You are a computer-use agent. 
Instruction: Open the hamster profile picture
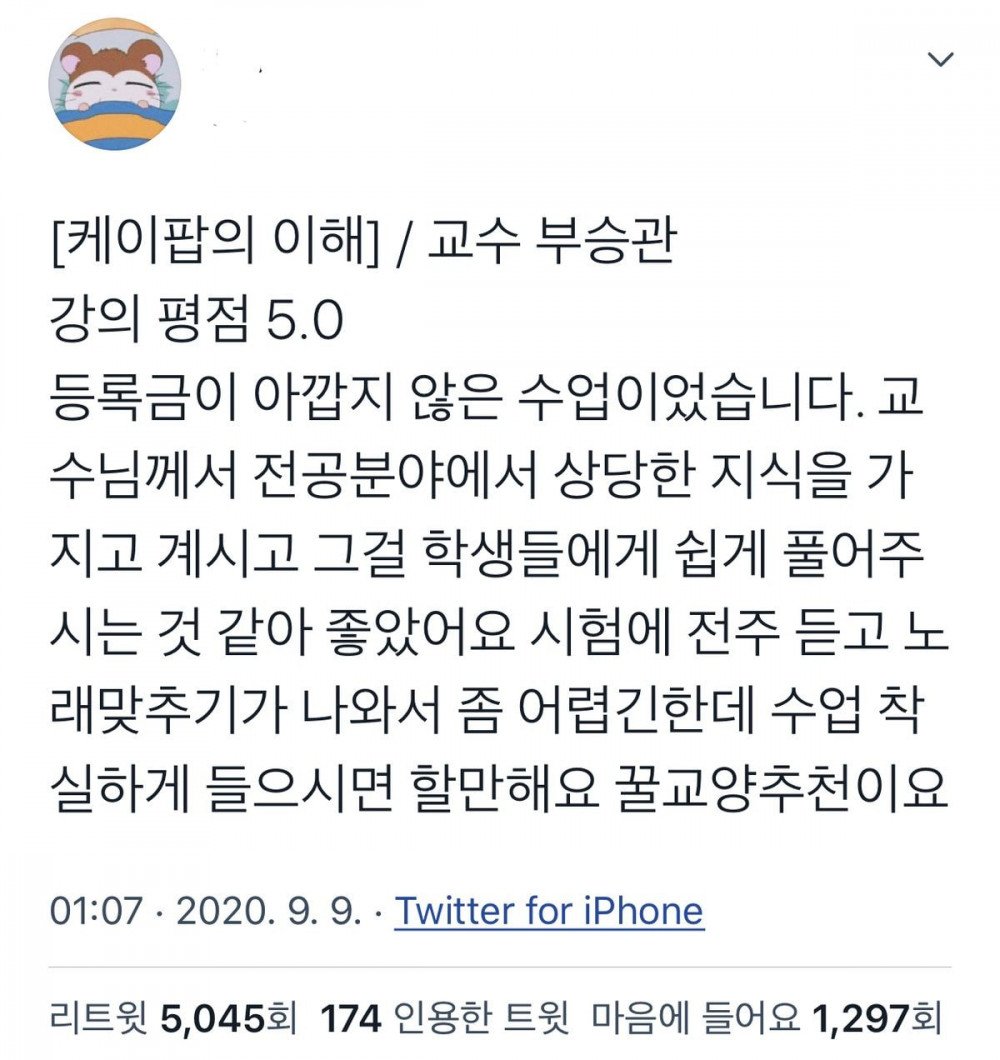click(114, 85)
